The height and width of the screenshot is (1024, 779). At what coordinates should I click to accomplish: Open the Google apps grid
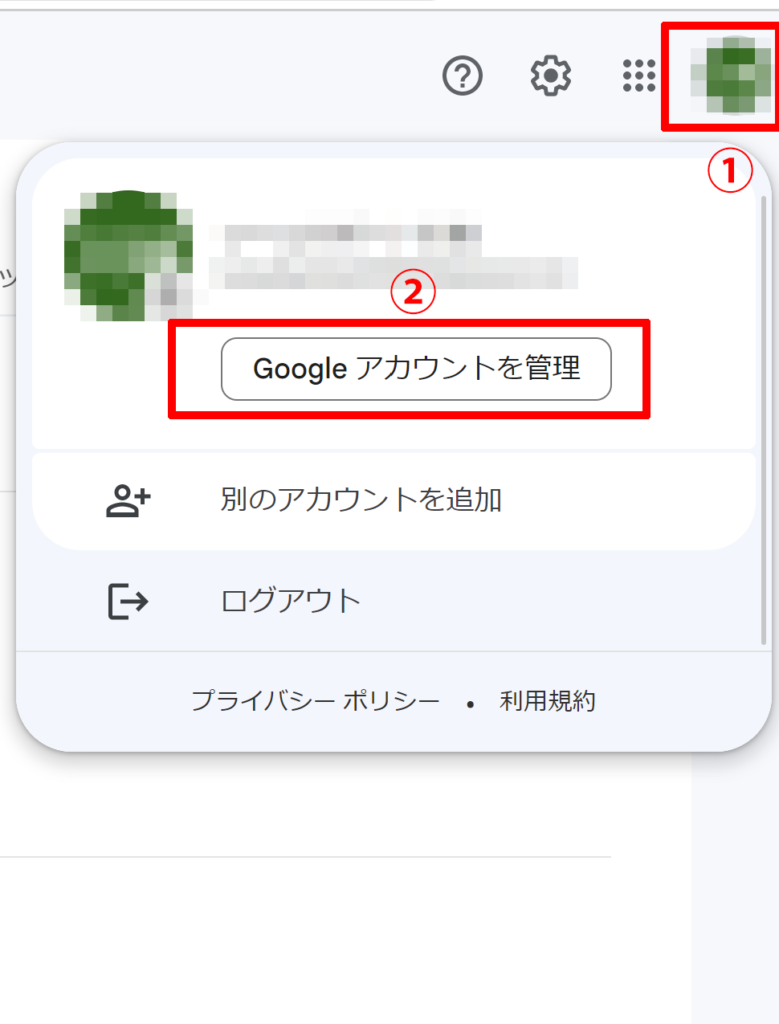pyautogui.click(x=639, y=76)
